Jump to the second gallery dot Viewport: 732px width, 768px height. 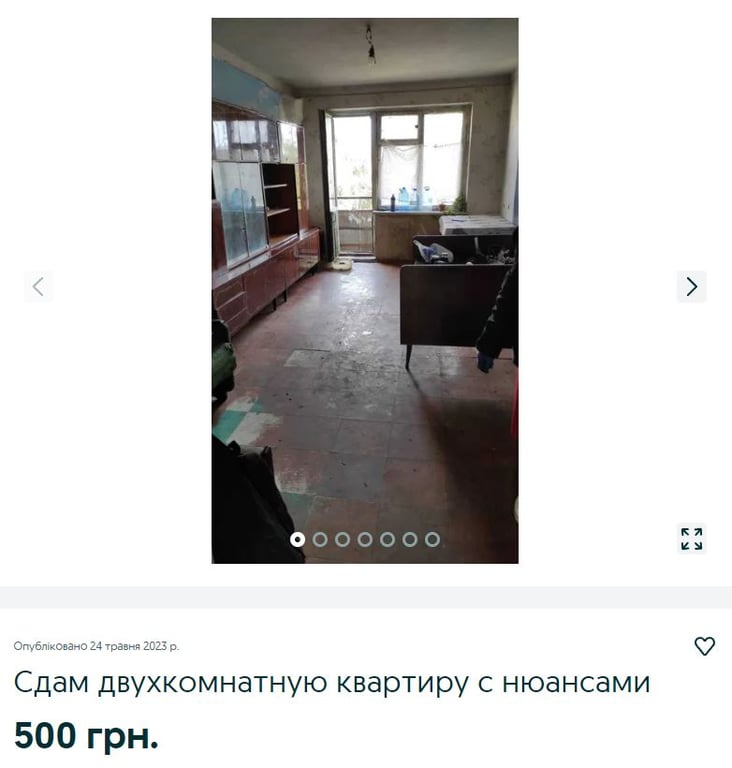pos(320,539)
